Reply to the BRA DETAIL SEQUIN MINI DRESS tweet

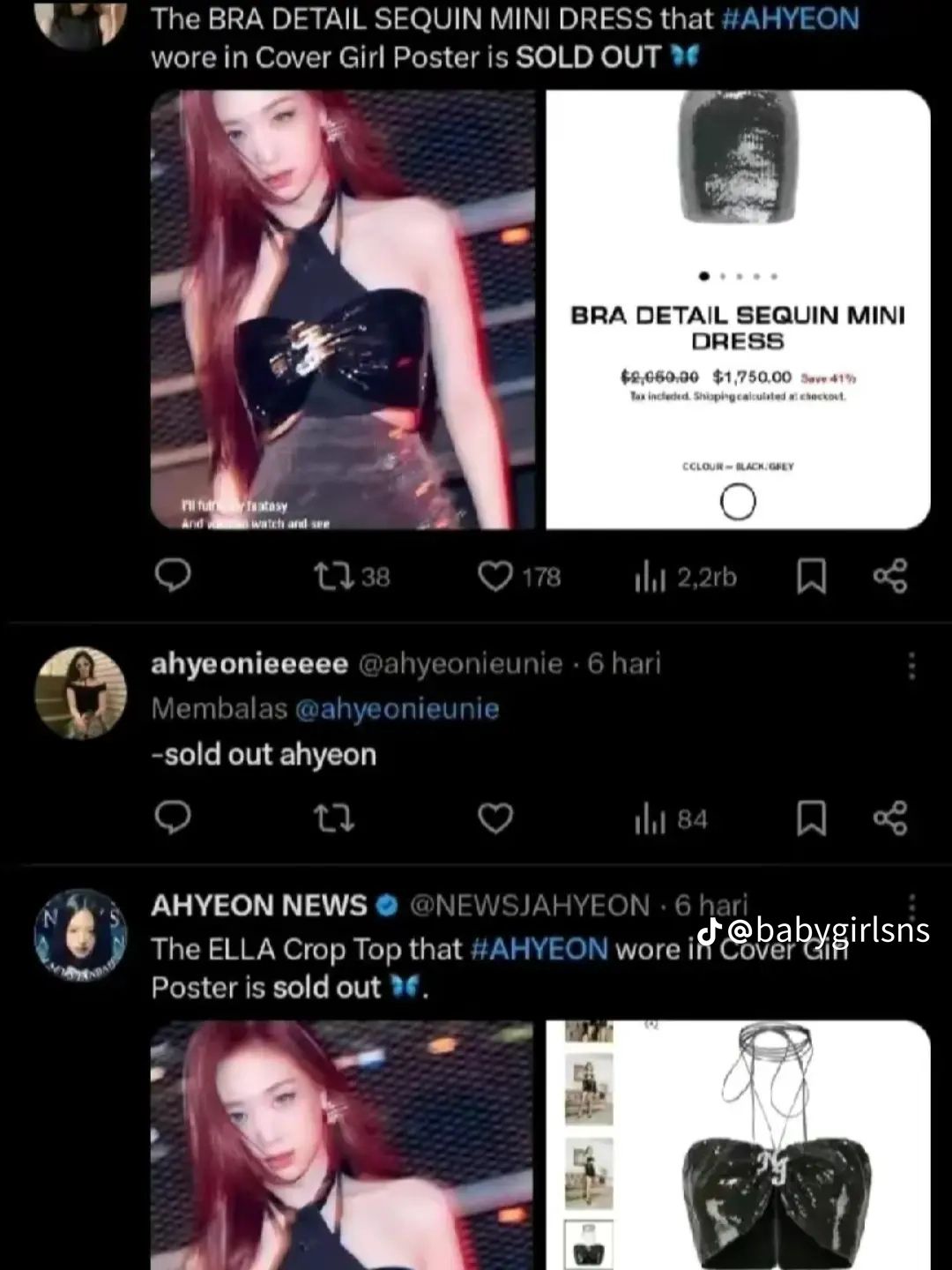pos(173,577)
